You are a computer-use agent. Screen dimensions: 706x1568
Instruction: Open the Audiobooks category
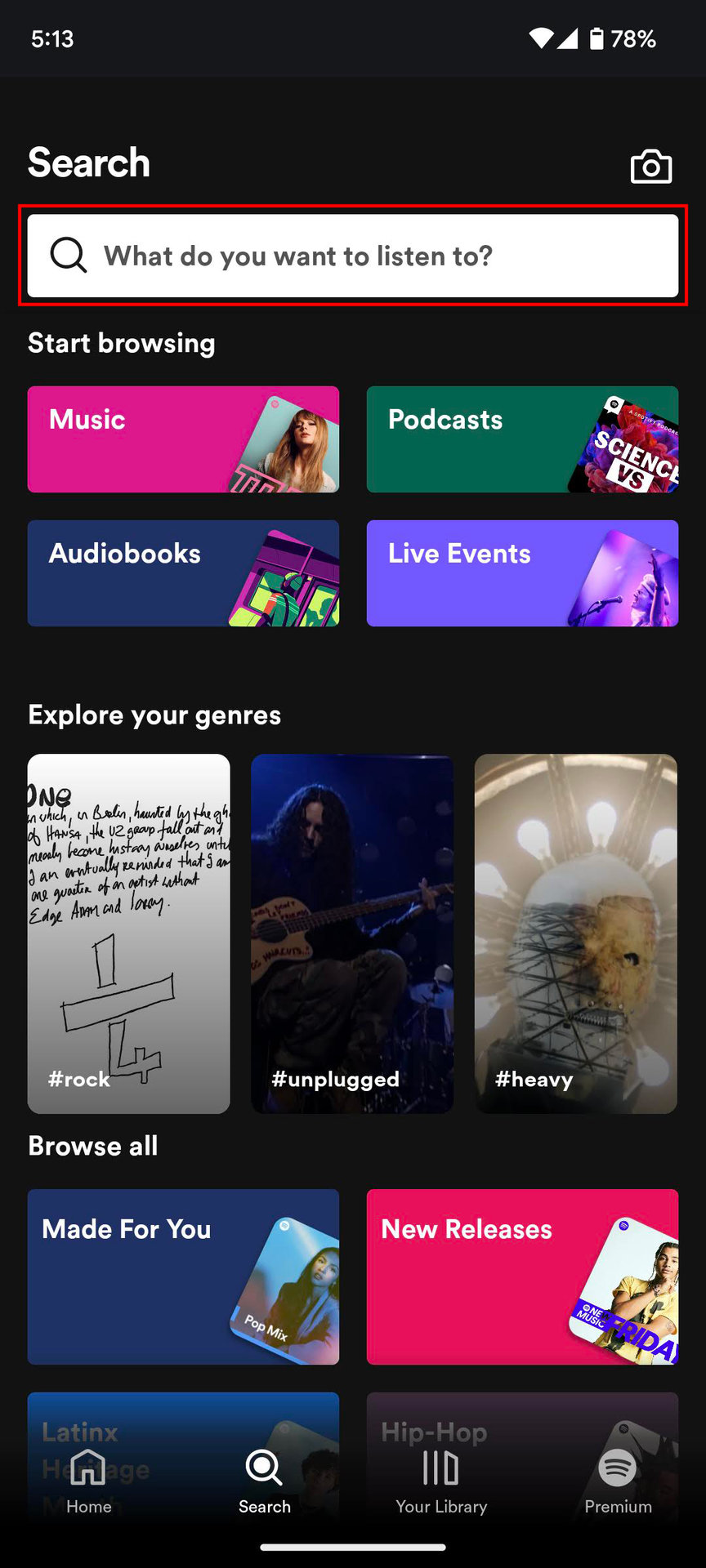(x=183, y=573)
